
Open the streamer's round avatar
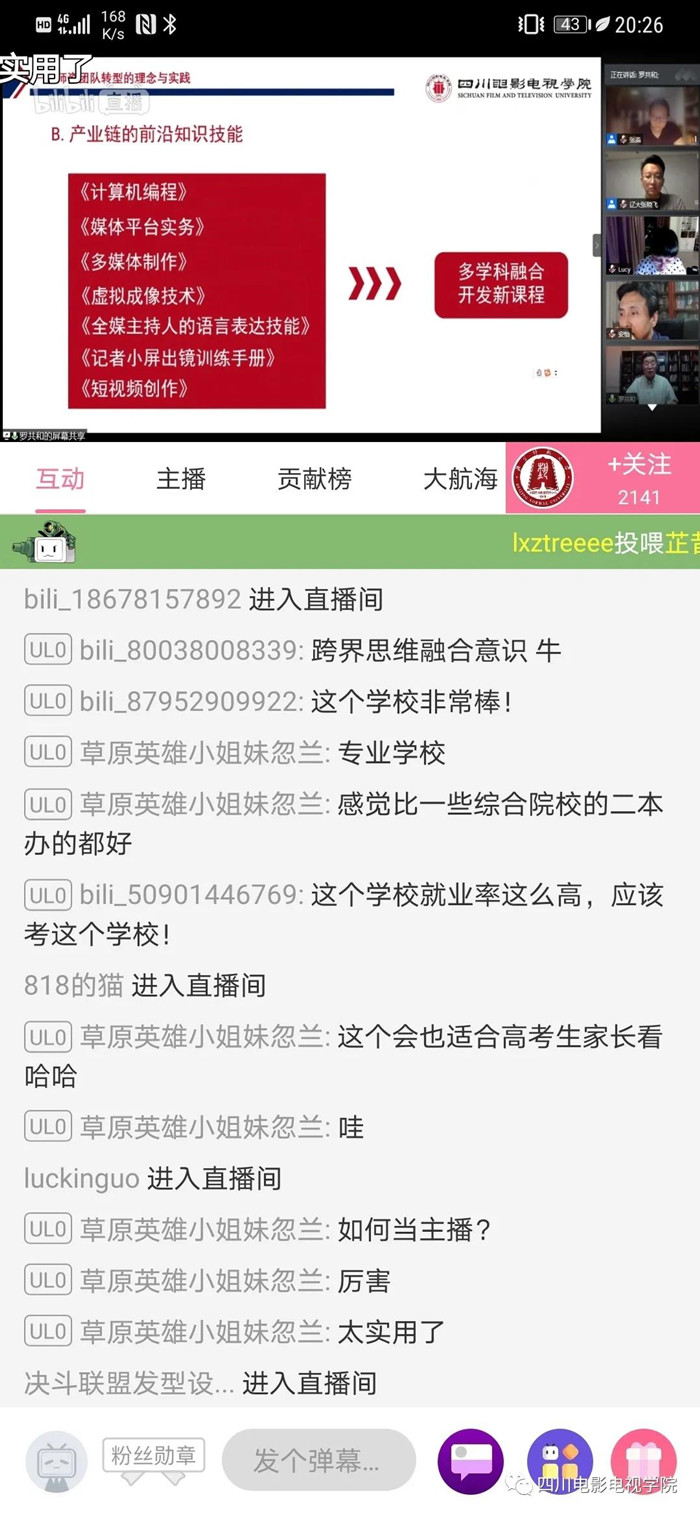(541, 478)
